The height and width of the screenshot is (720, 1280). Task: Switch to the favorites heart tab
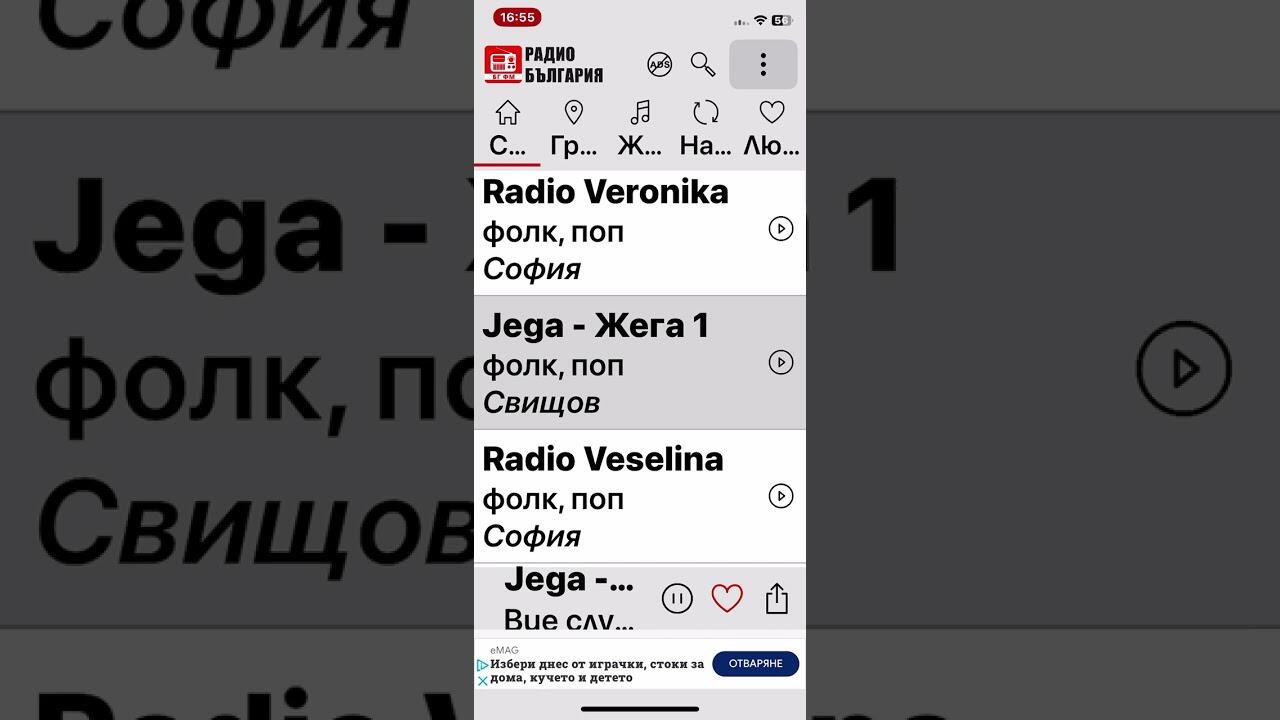(x=771, y=128)
